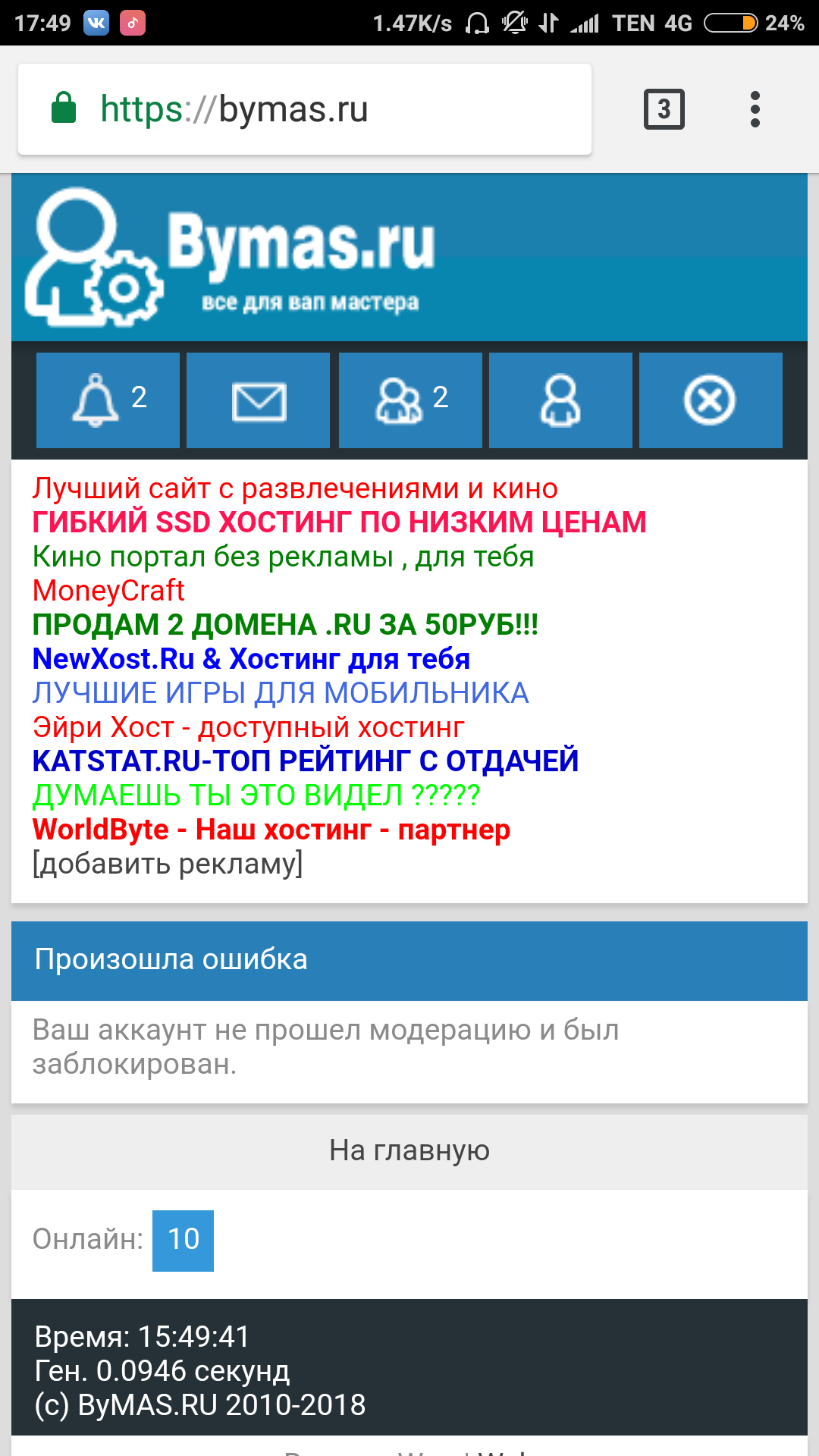Open "ЛУЧШИЕ ИГРЫ ДЛЯ МОБИЛЬНИКА" link
This screenshot has width=819, height=1456.
(280, 693)
